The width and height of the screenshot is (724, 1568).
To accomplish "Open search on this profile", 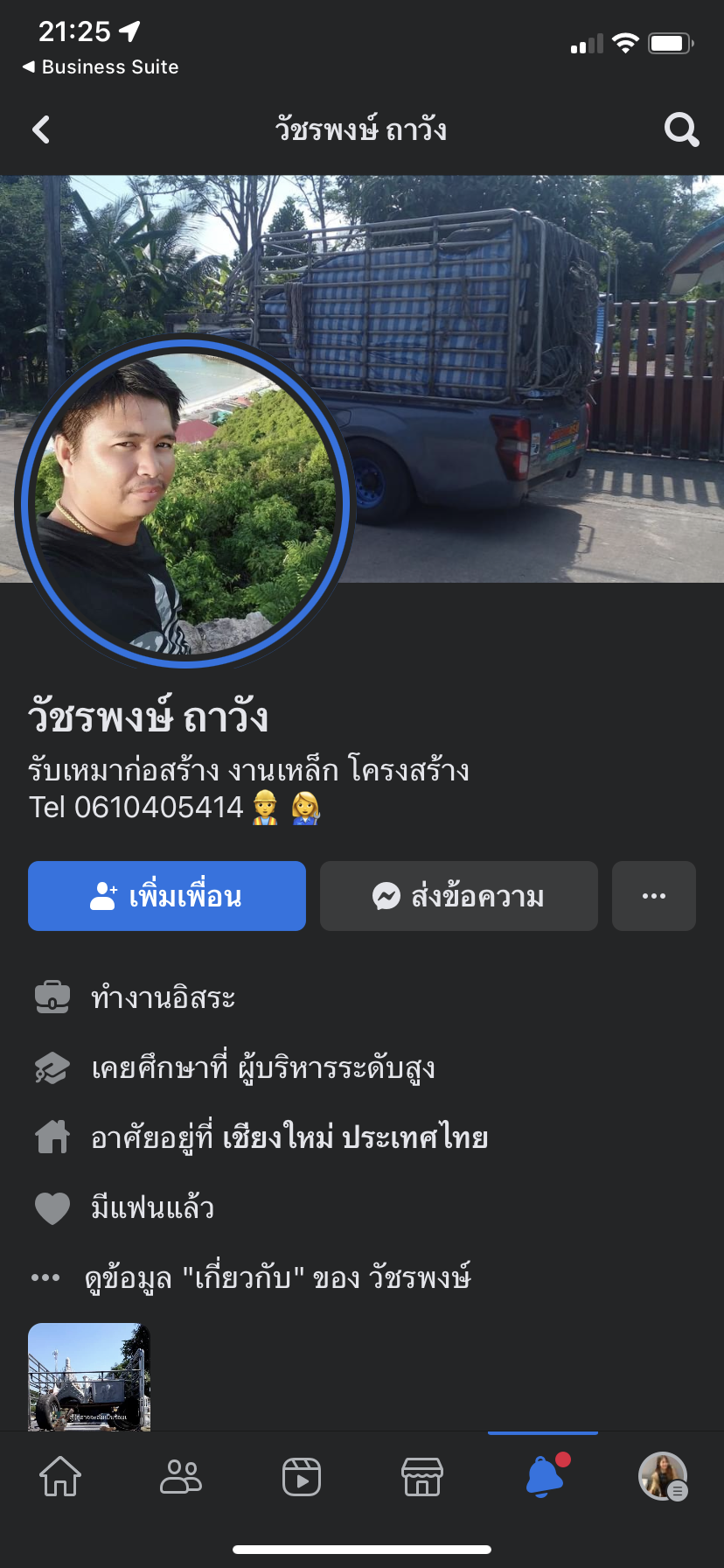I will [681, 130].
